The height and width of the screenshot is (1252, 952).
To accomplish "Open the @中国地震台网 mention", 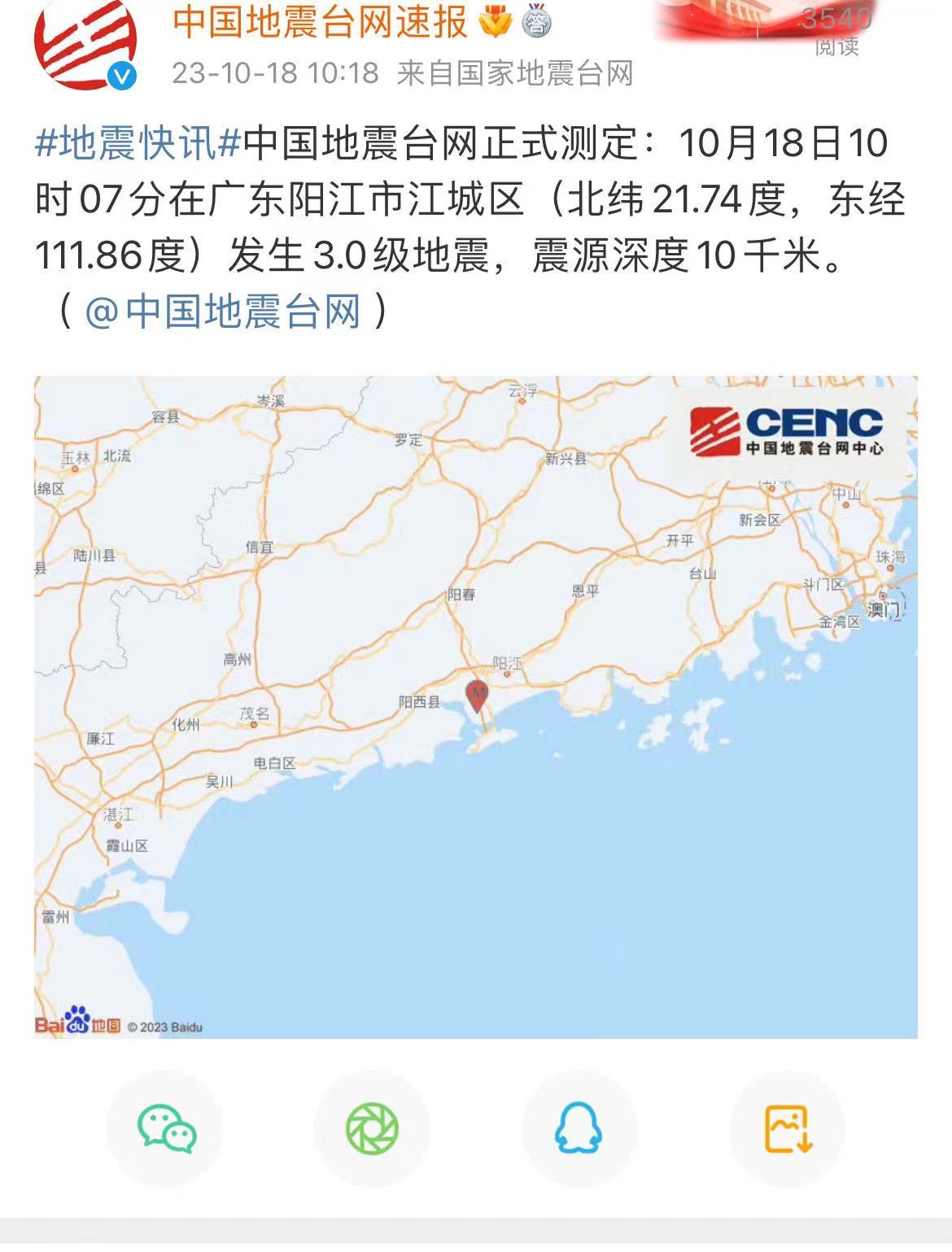I will [x=223, y=312].
